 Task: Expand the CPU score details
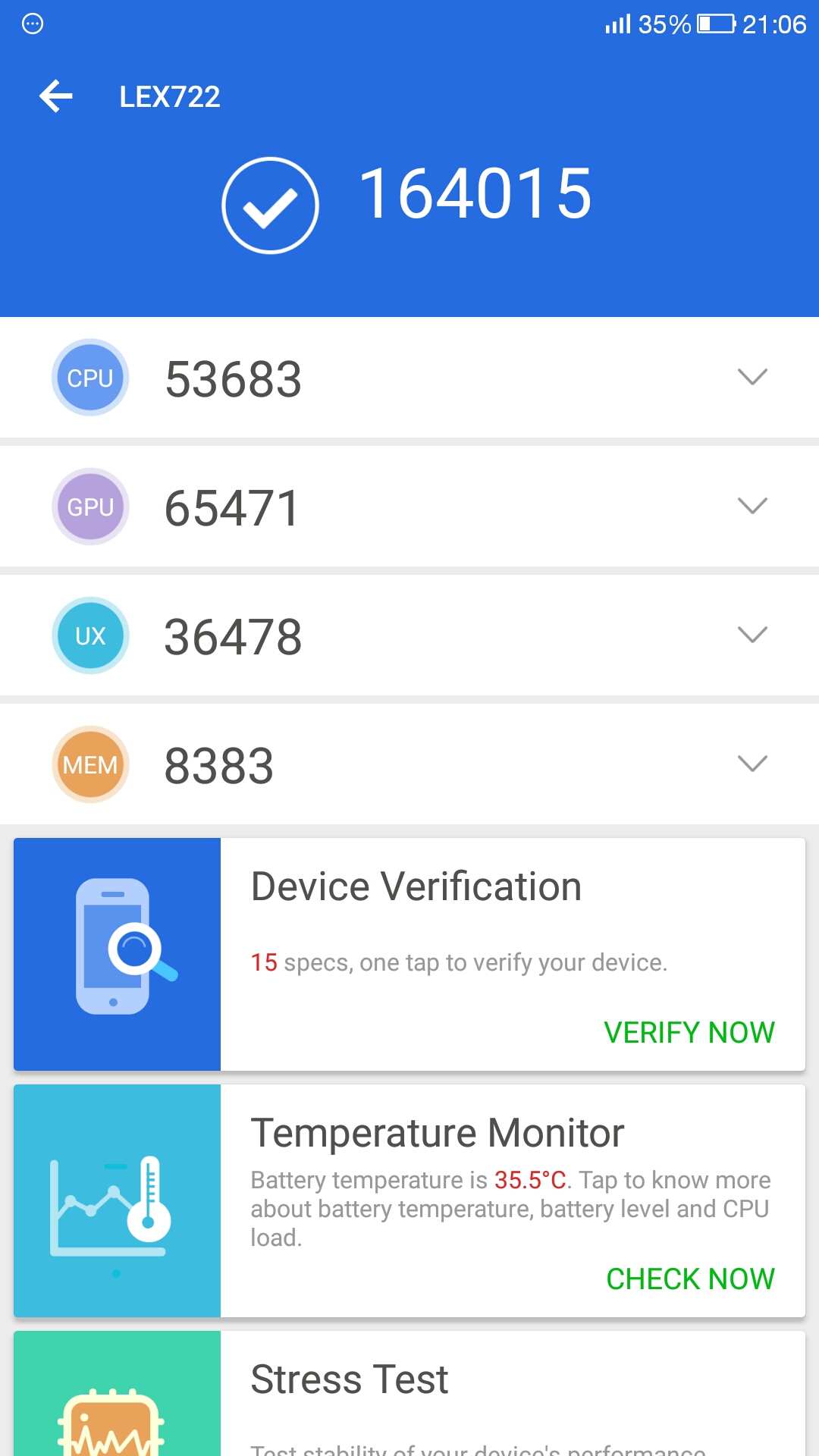click(x=752, y=377)
